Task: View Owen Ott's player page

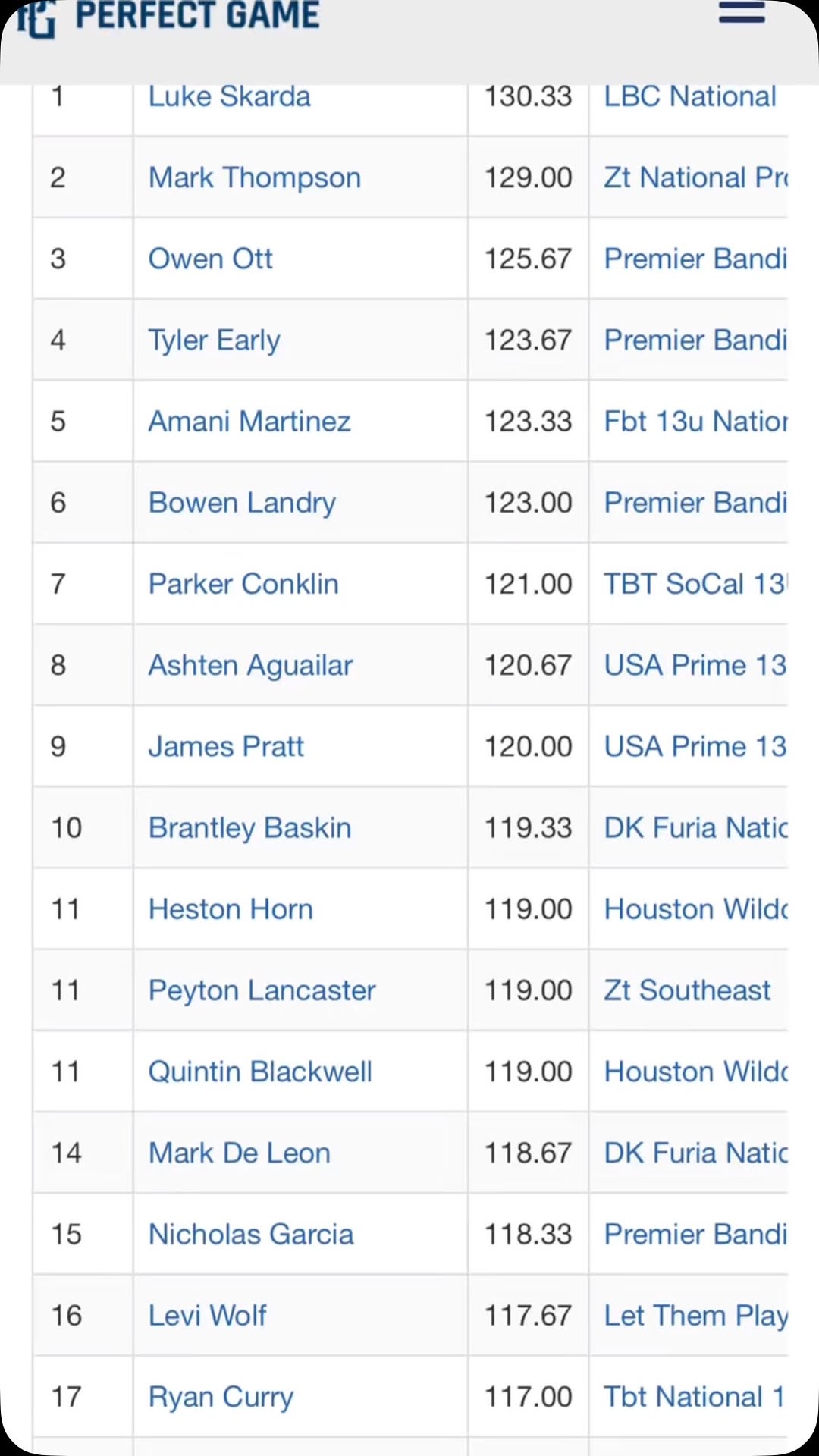Action: [x=210, y=259]
